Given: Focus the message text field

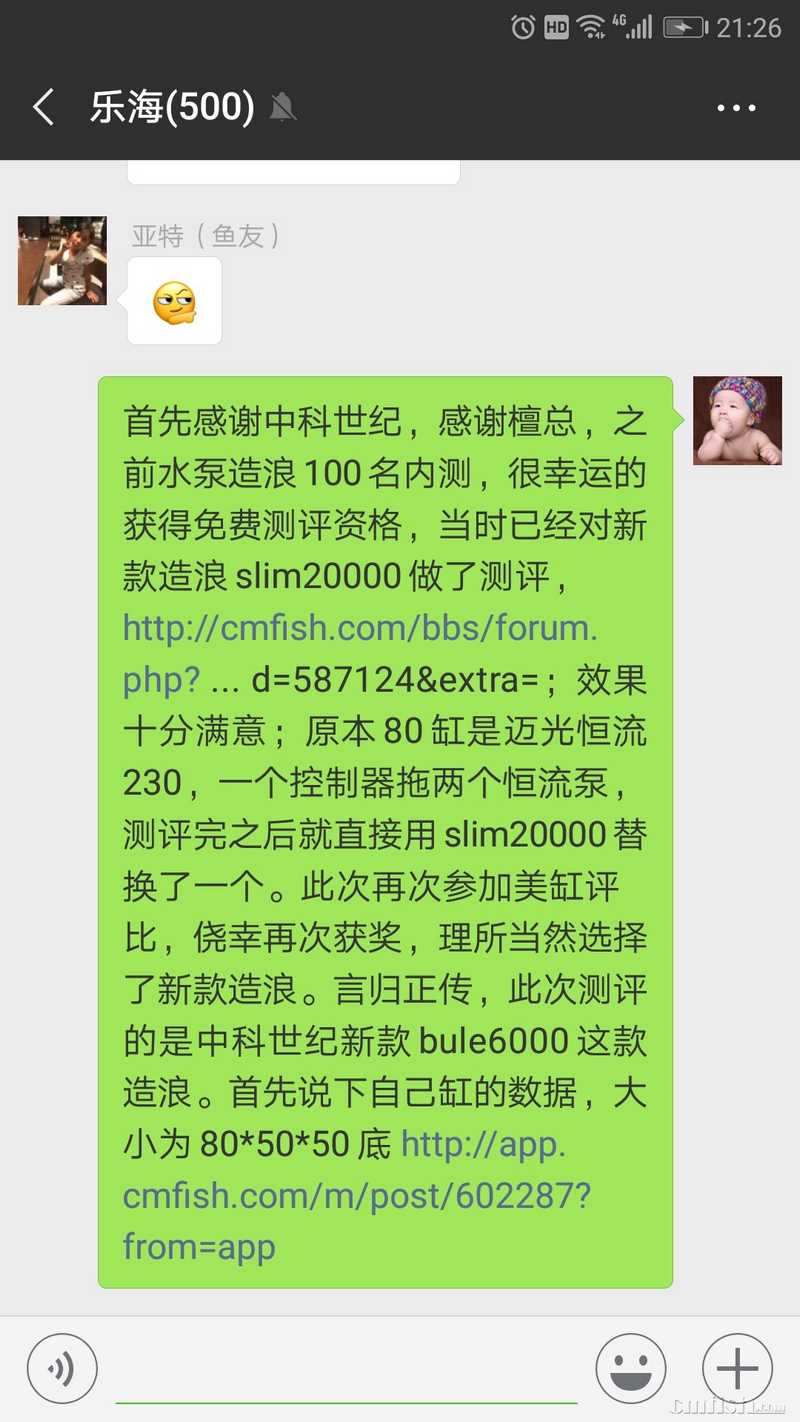Looking at the screenshot, I should (345, 1370).
